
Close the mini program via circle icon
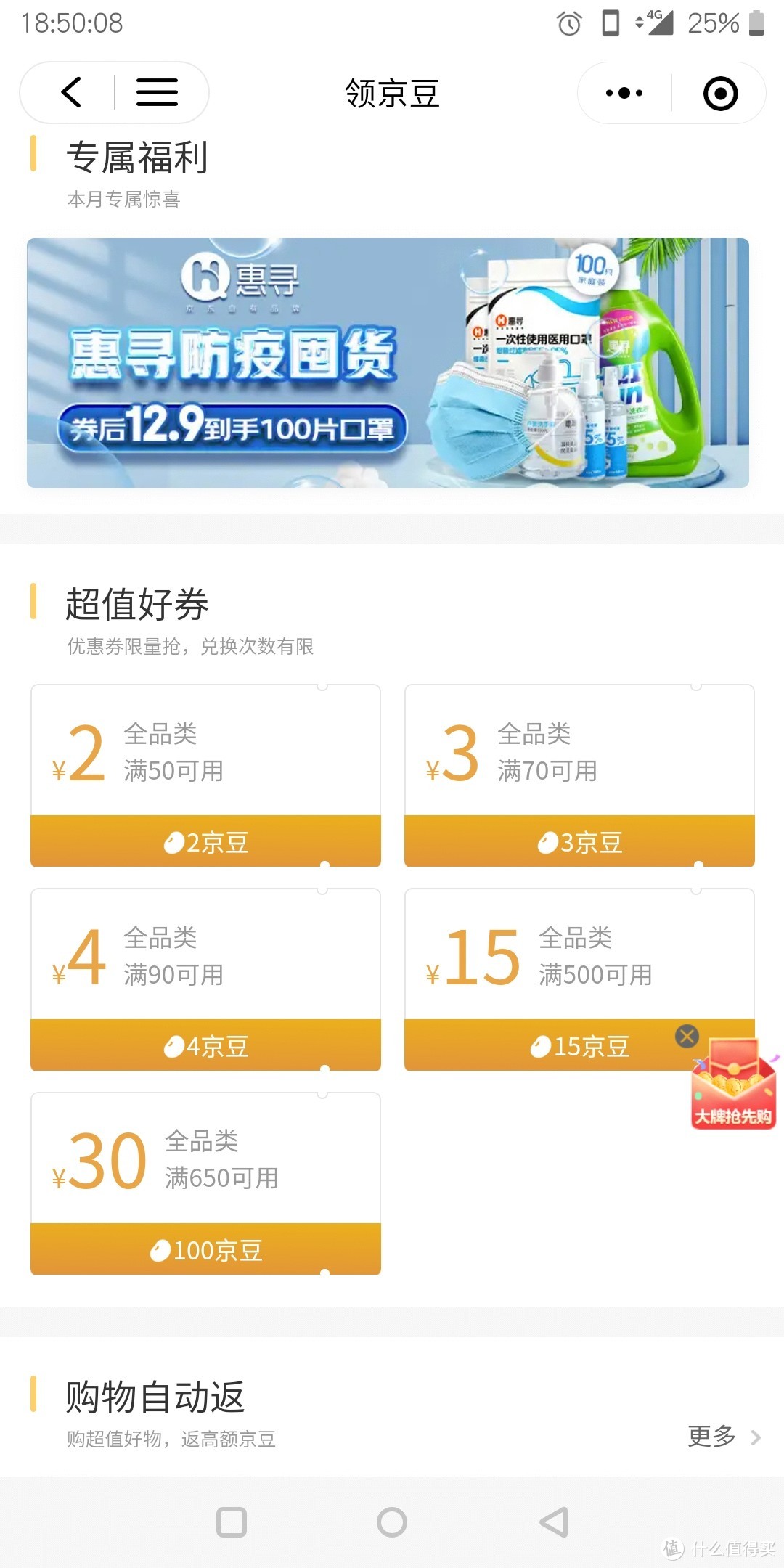[720, 94]
